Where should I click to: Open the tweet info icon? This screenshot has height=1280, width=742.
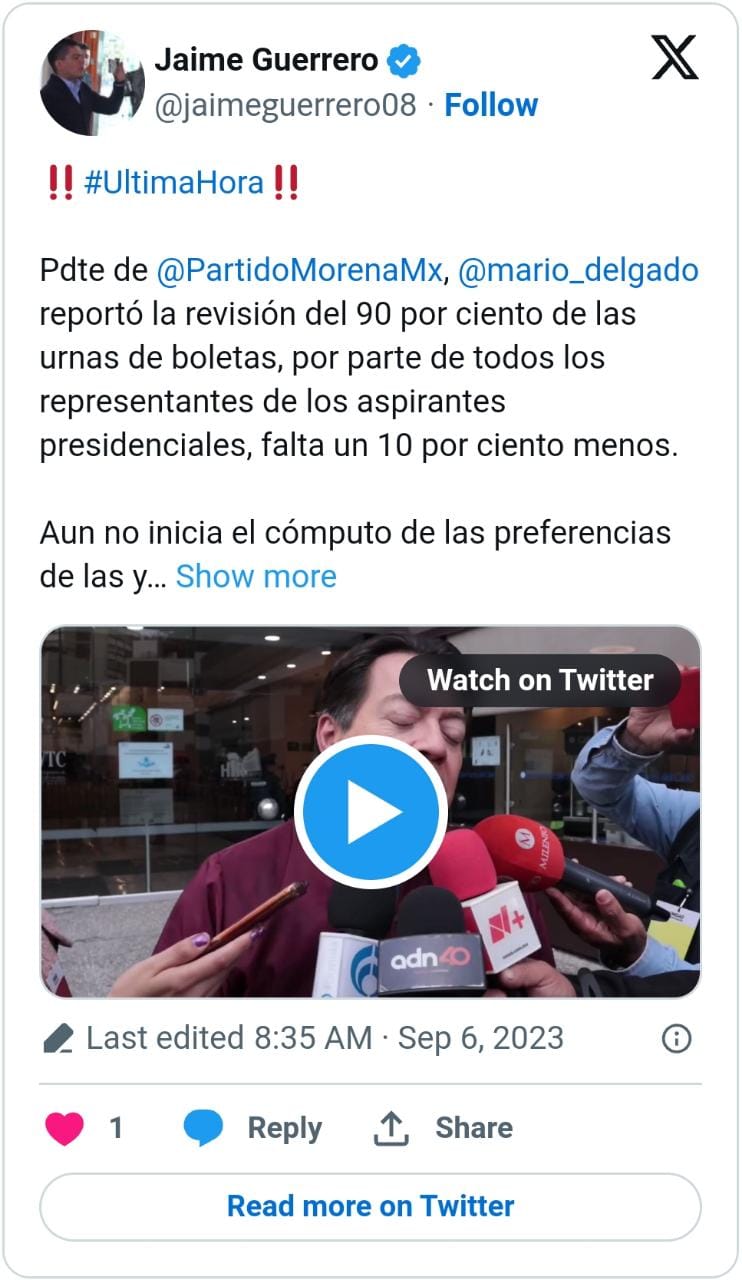click(677, 1039)
